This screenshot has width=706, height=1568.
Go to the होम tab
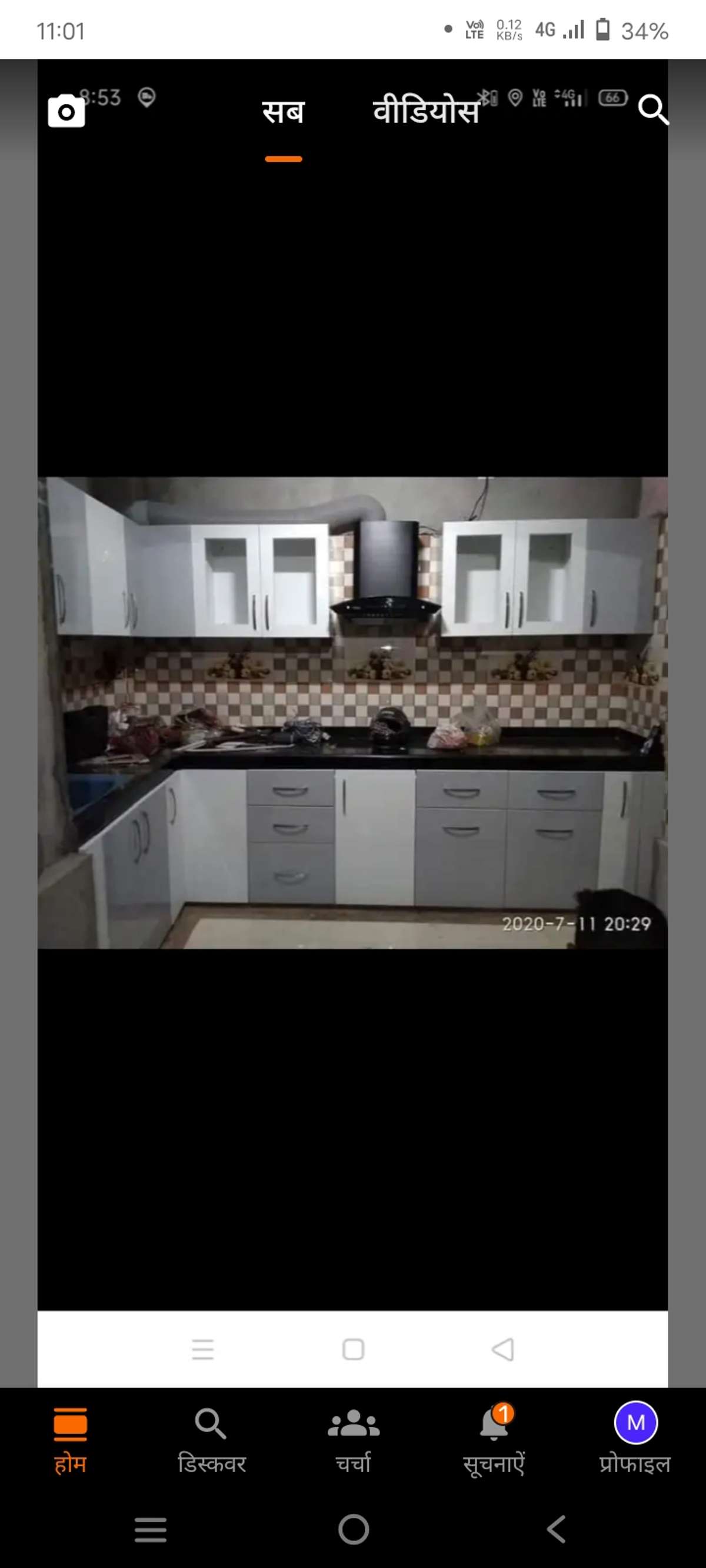tap(70, 1440)
